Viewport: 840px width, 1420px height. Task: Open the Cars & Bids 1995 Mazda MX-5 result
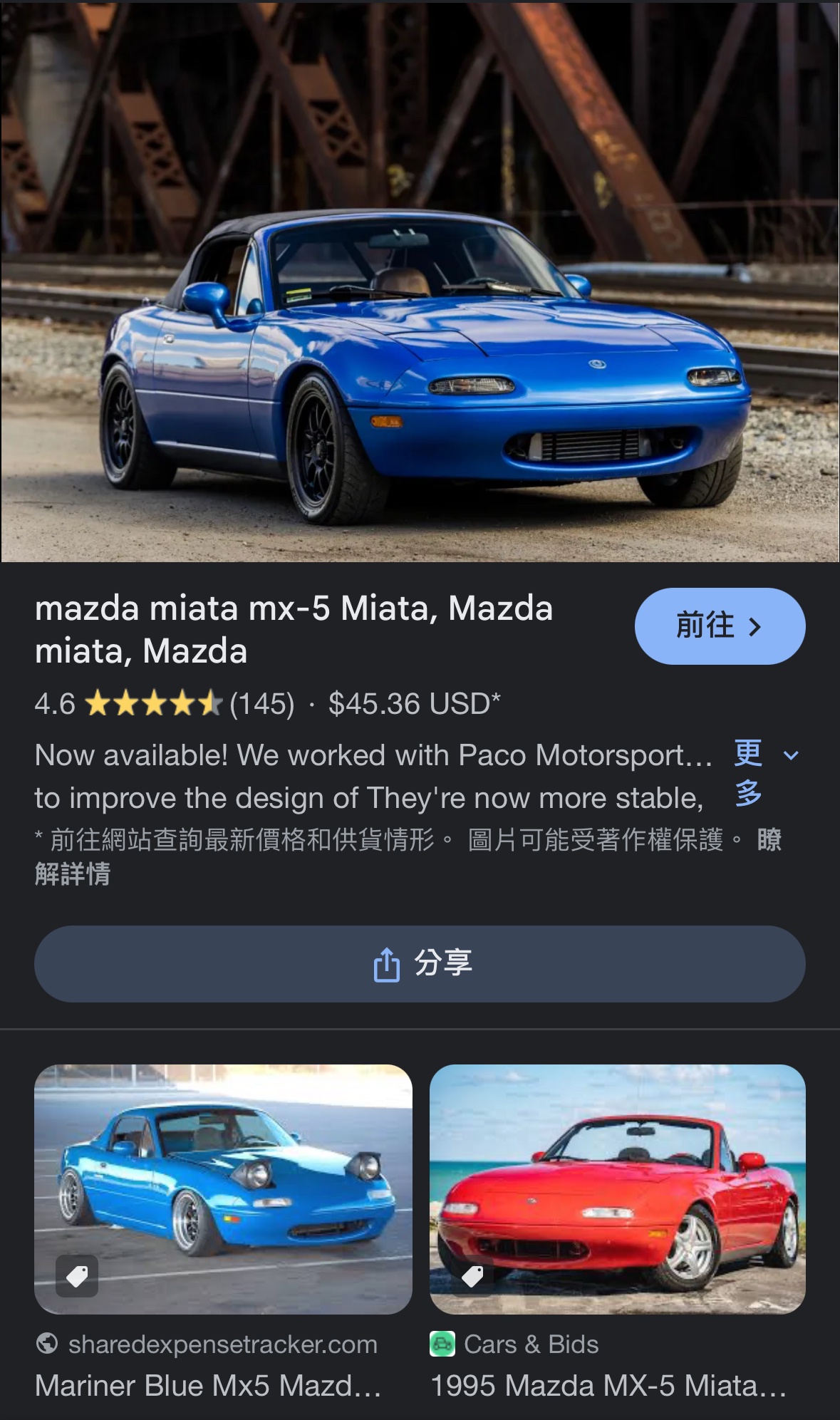(x=617, y=1189)
